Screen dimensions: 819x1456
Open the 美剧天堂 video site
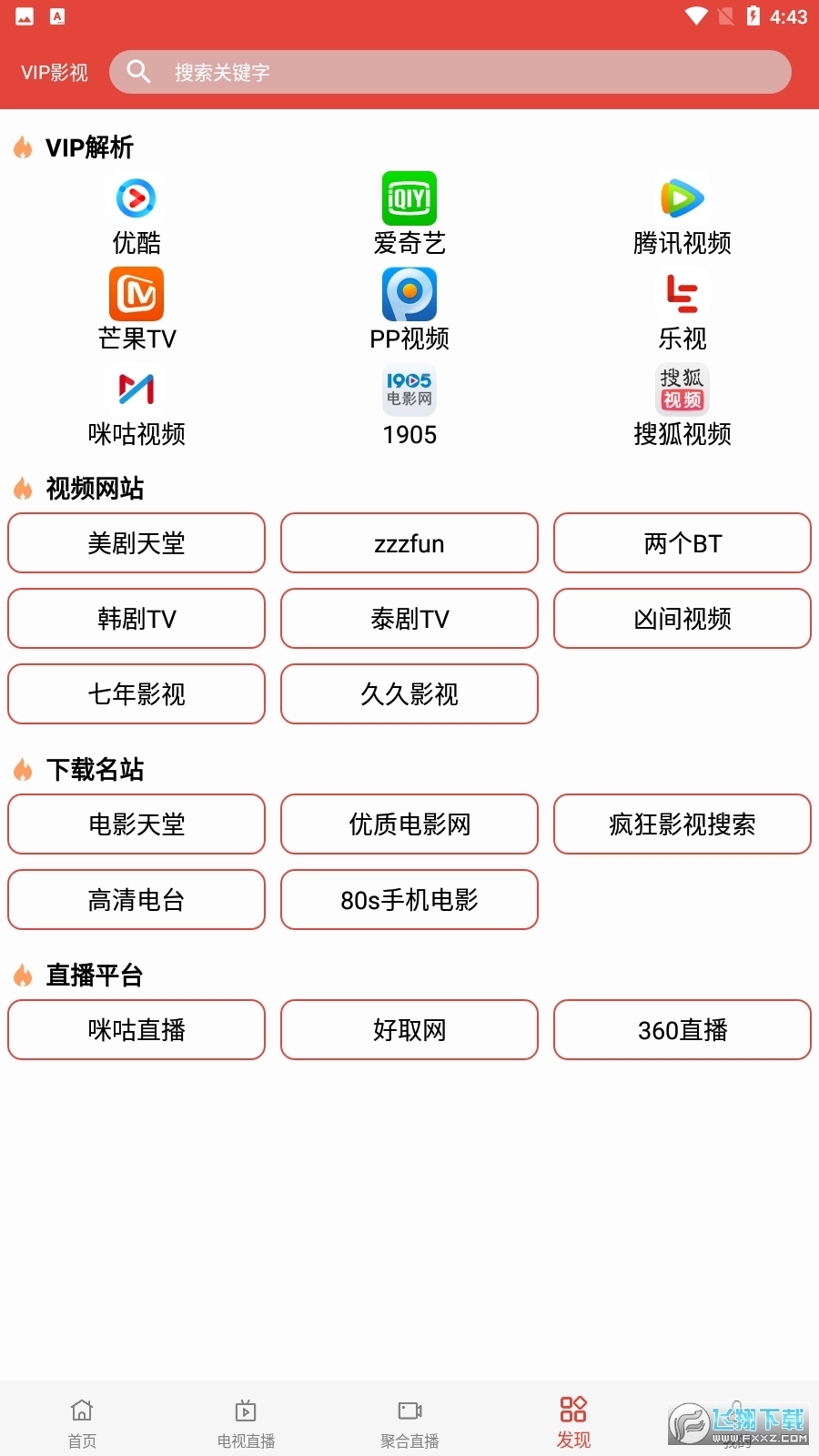point(136,543)
